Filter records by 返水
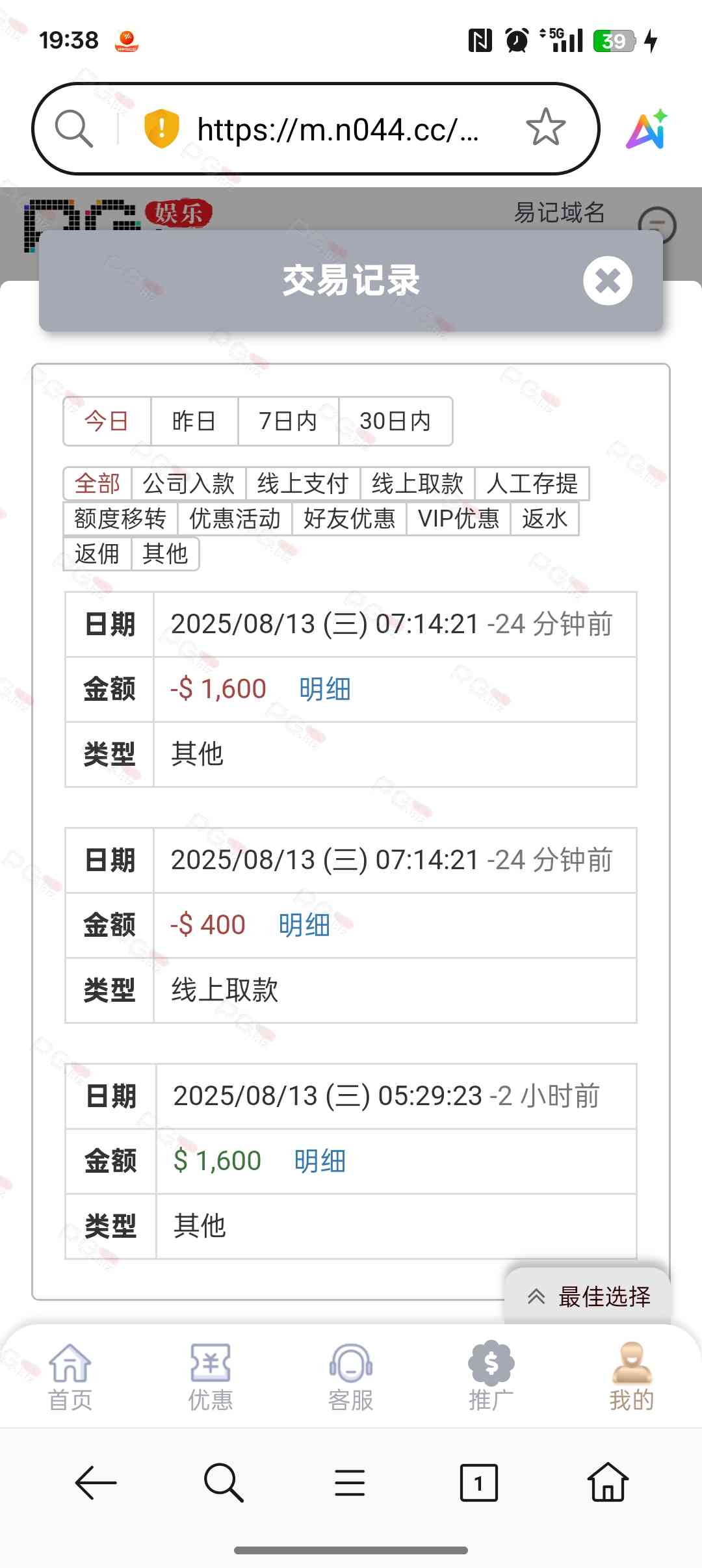Screen dimensions: 702x1568 coord(544,519)
